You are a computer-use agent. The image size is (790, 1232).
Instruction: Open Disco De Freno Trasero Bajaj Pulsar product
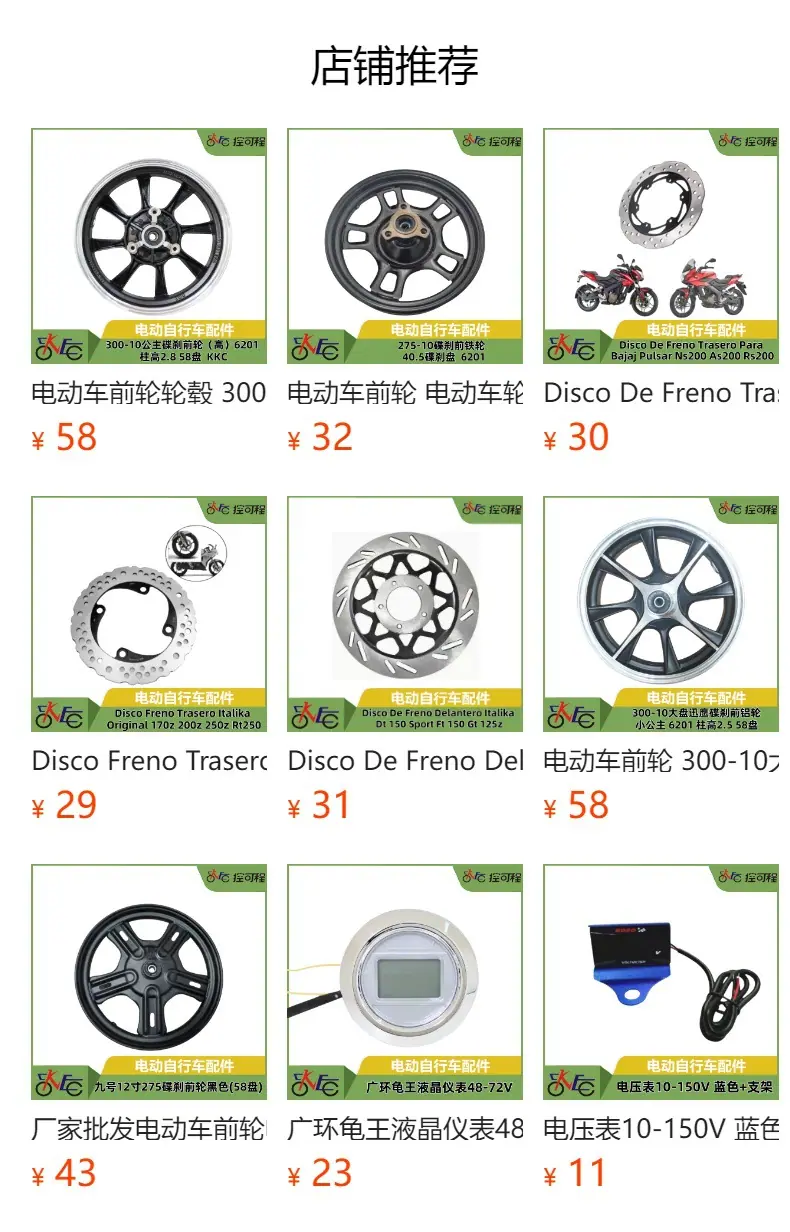(x=661, y=246)
